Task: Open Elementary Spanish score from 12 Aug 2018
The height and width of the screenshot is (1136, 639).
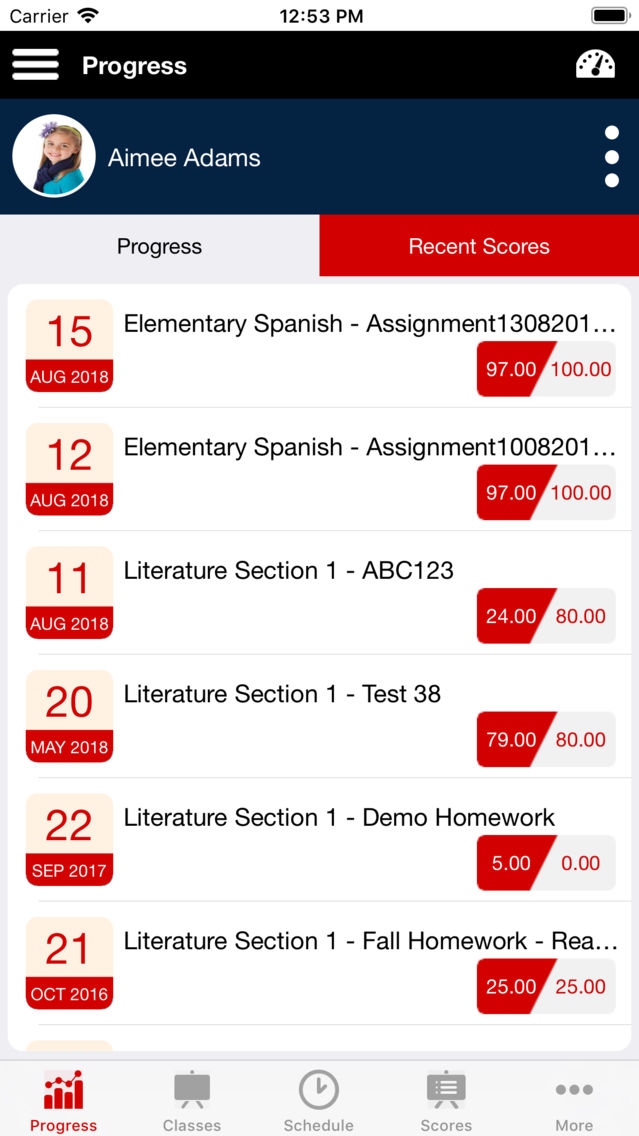Action: [320, 469]
